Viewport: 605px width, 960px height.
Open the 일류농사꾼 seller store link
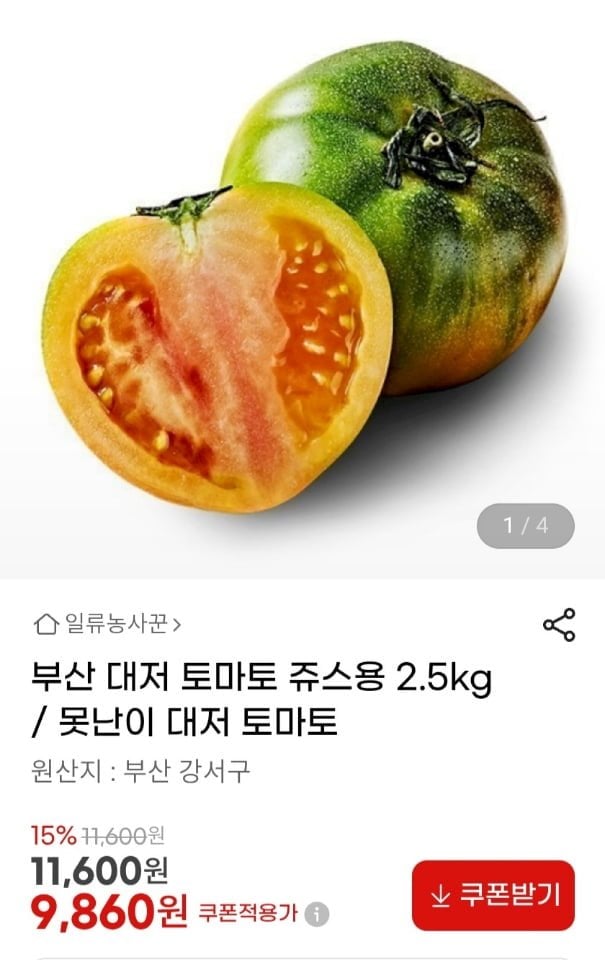[x=108, y=625]
